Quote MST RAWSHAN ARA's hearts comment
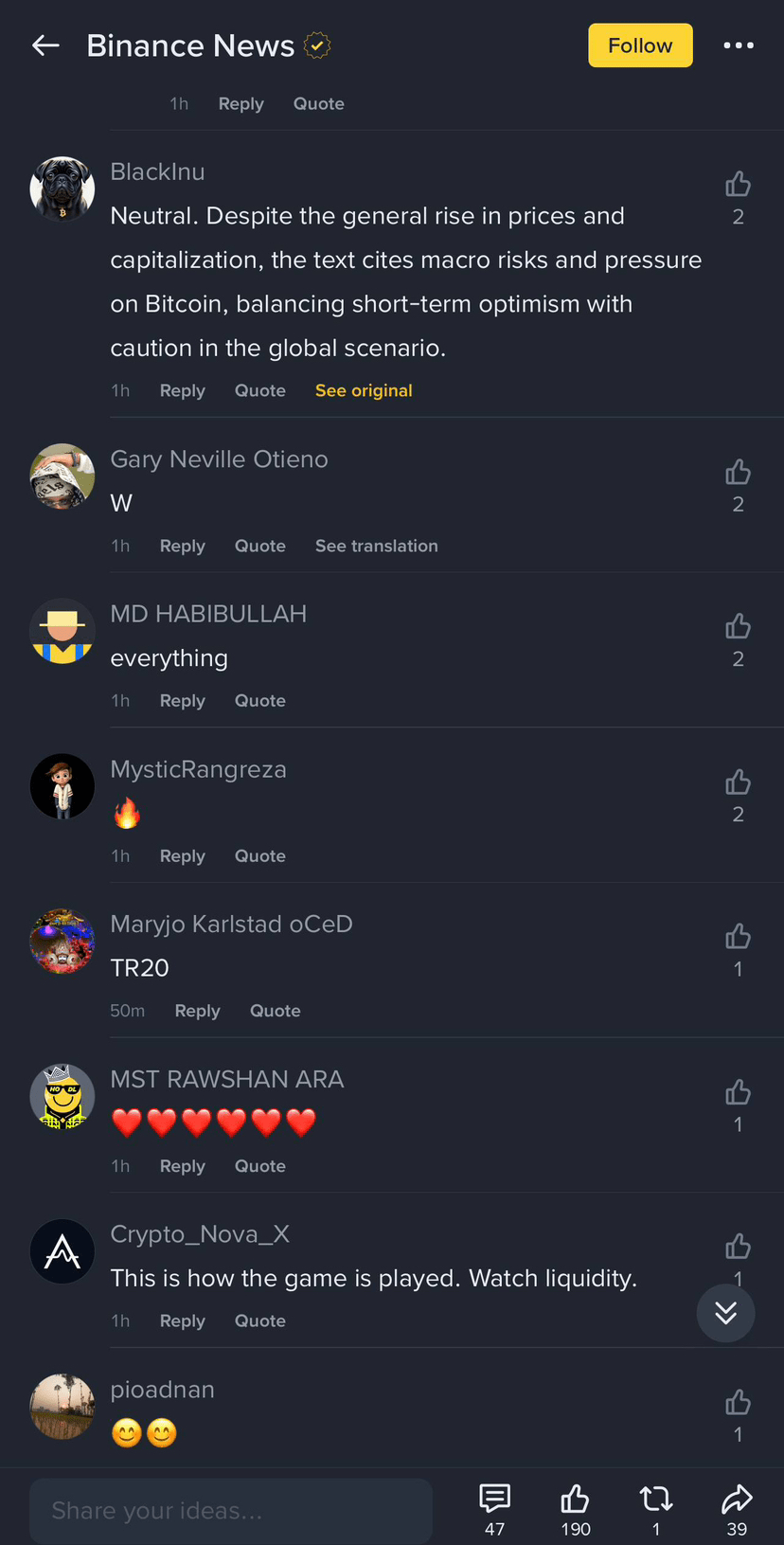The width and height of the screenshot is (784, 1545). (x=259, y=1166)
